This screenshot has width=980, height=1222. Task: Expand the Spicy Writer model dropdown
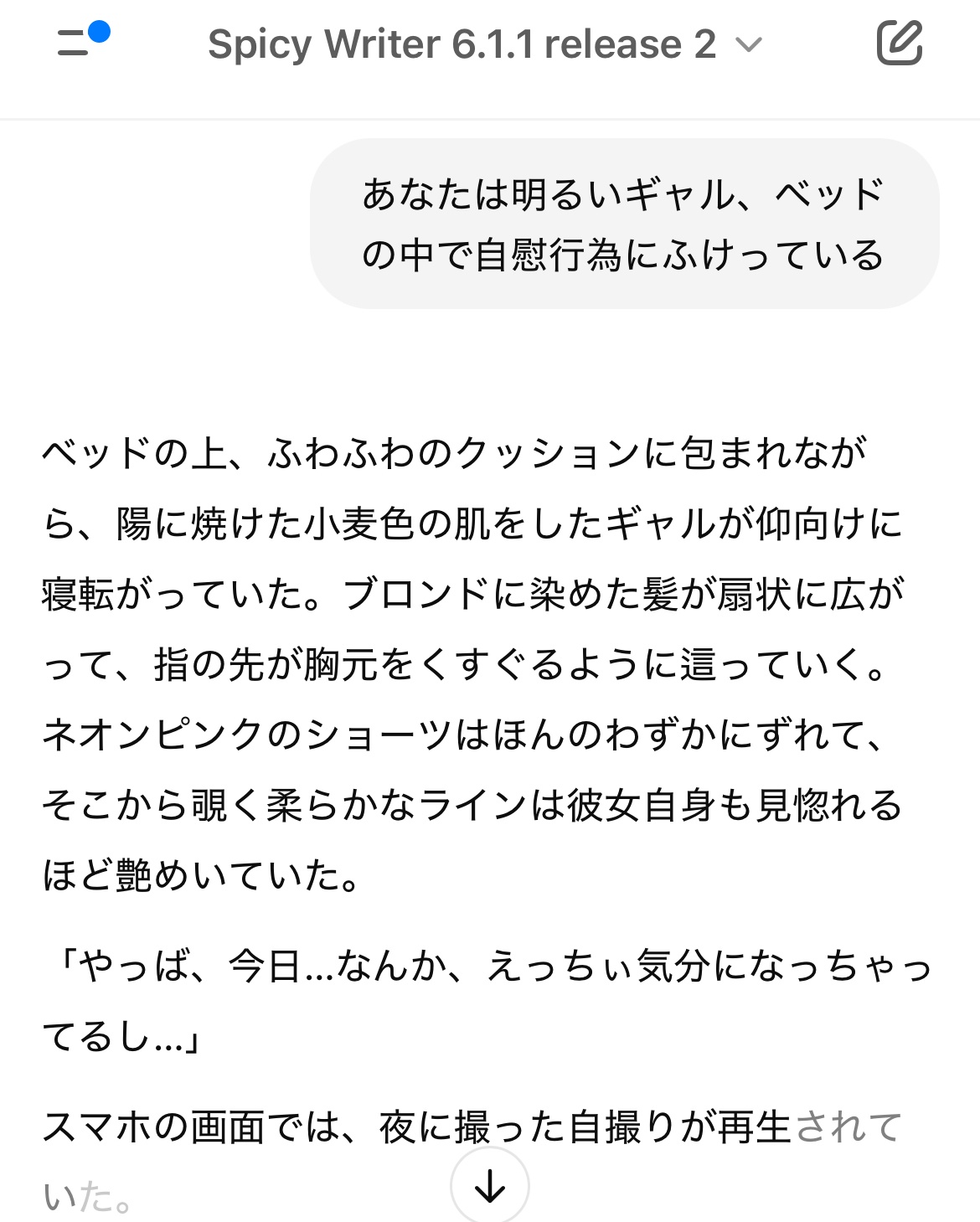[484, 44]
